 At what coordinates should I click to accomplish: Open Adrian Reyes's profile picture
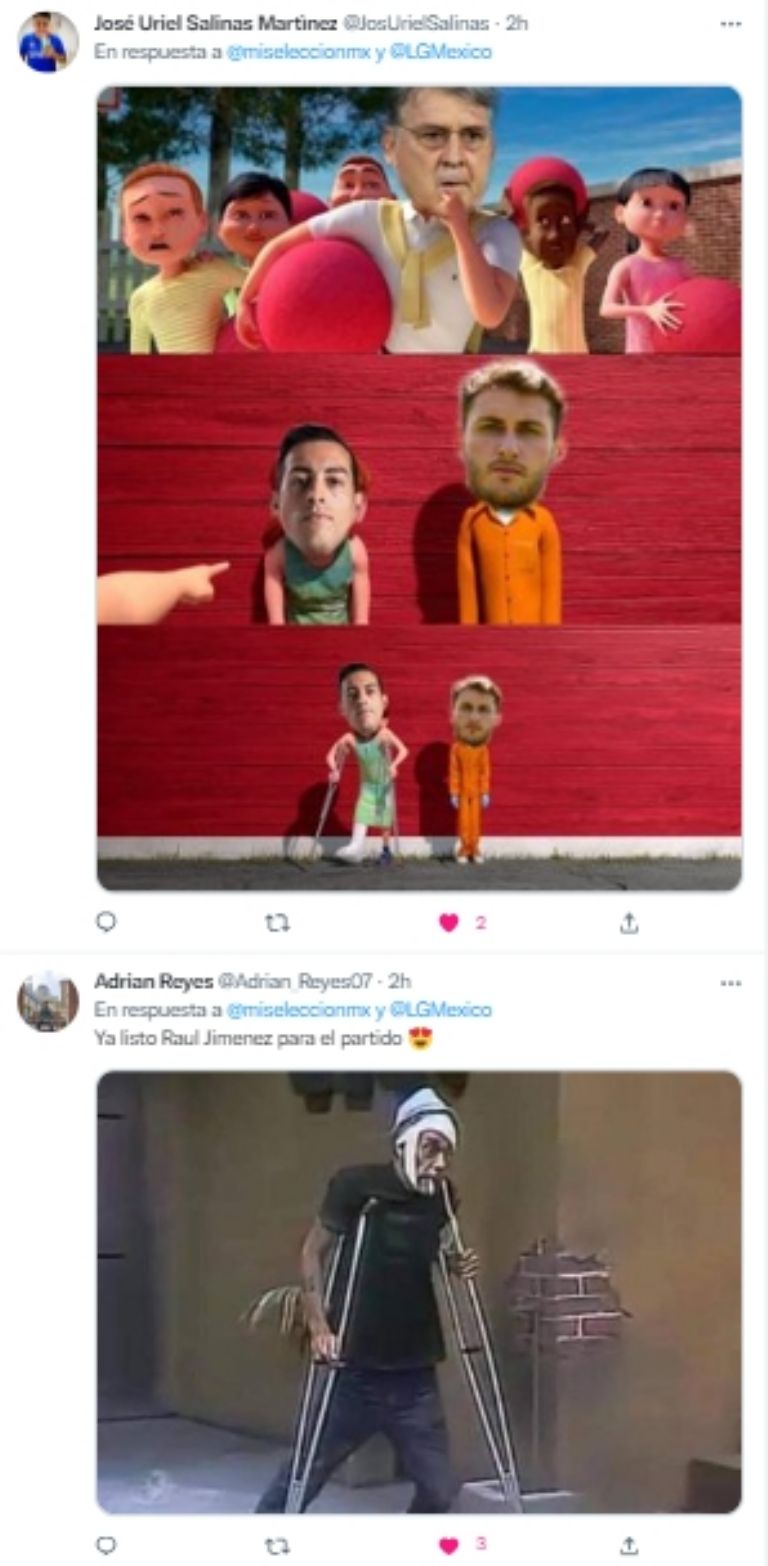coord(48,1001)
